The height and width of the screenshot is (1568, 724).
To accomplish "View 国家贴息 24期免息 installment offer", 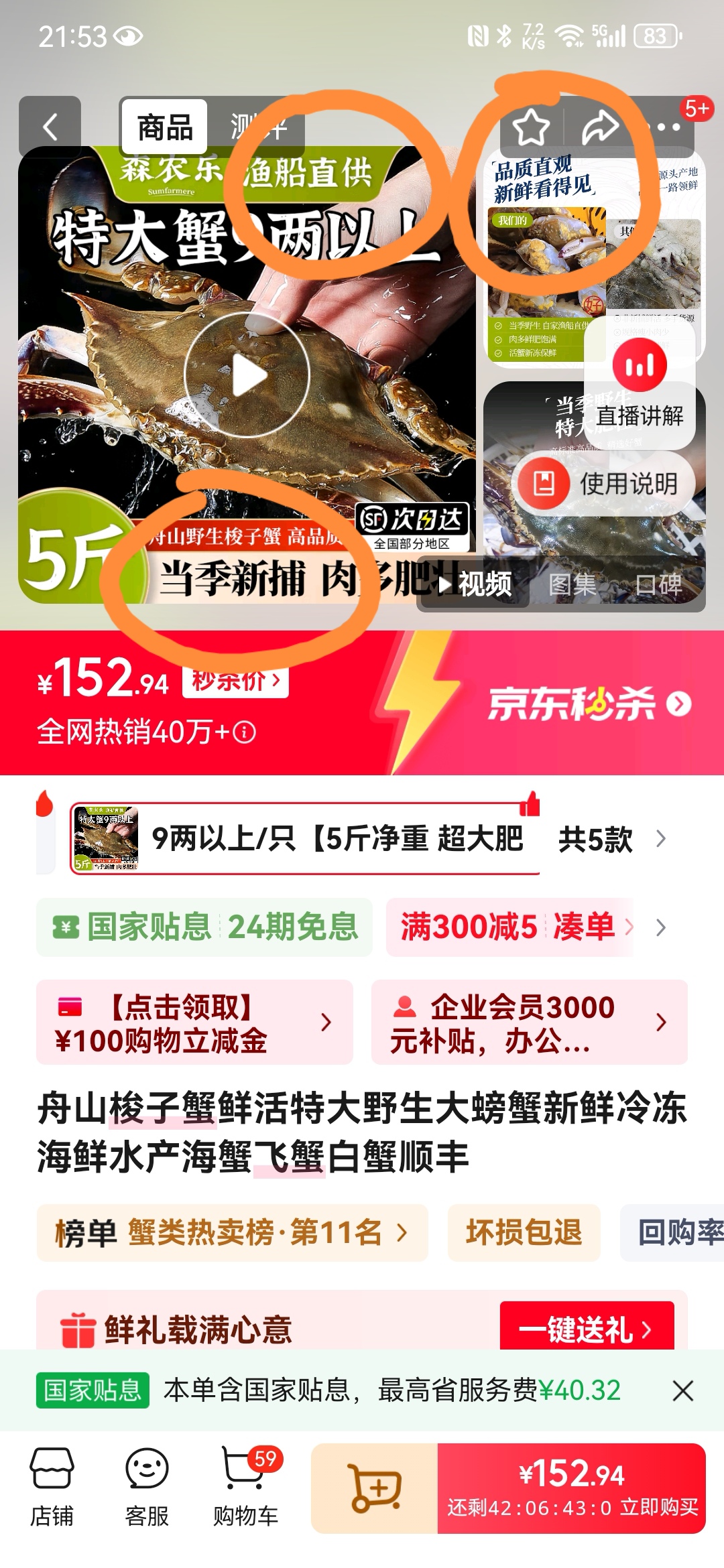I will [x=204, y=927].
